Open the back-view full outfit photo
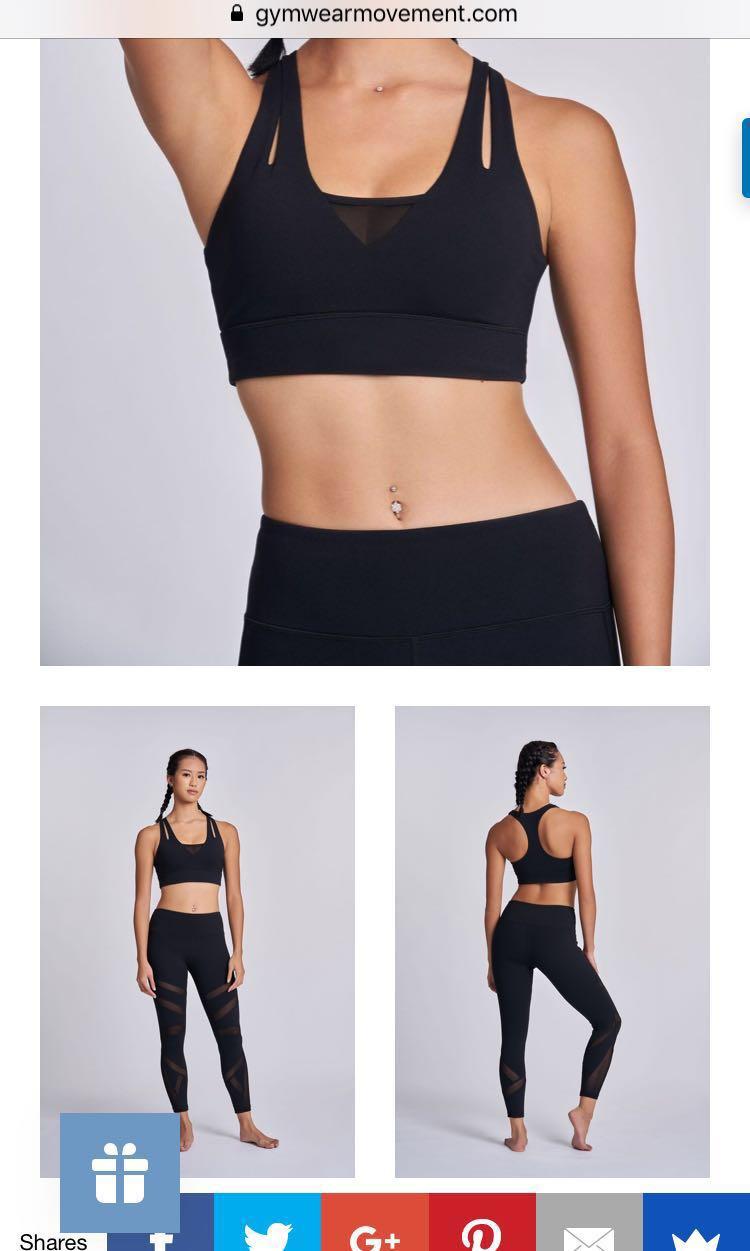 click(x=552, y=940)
